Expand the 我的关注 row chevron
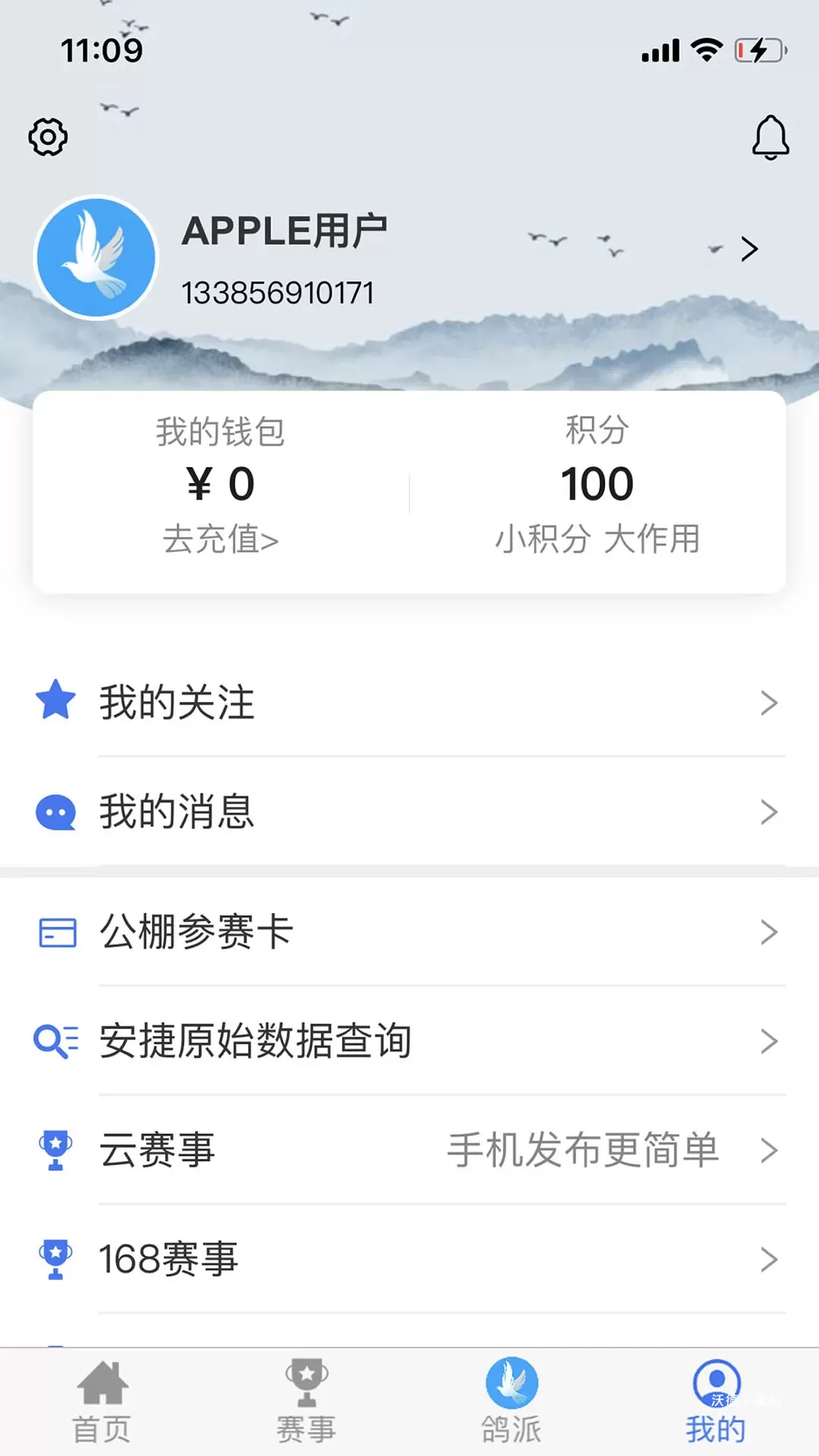The image size is (819, 1456). tap(768, 703)
